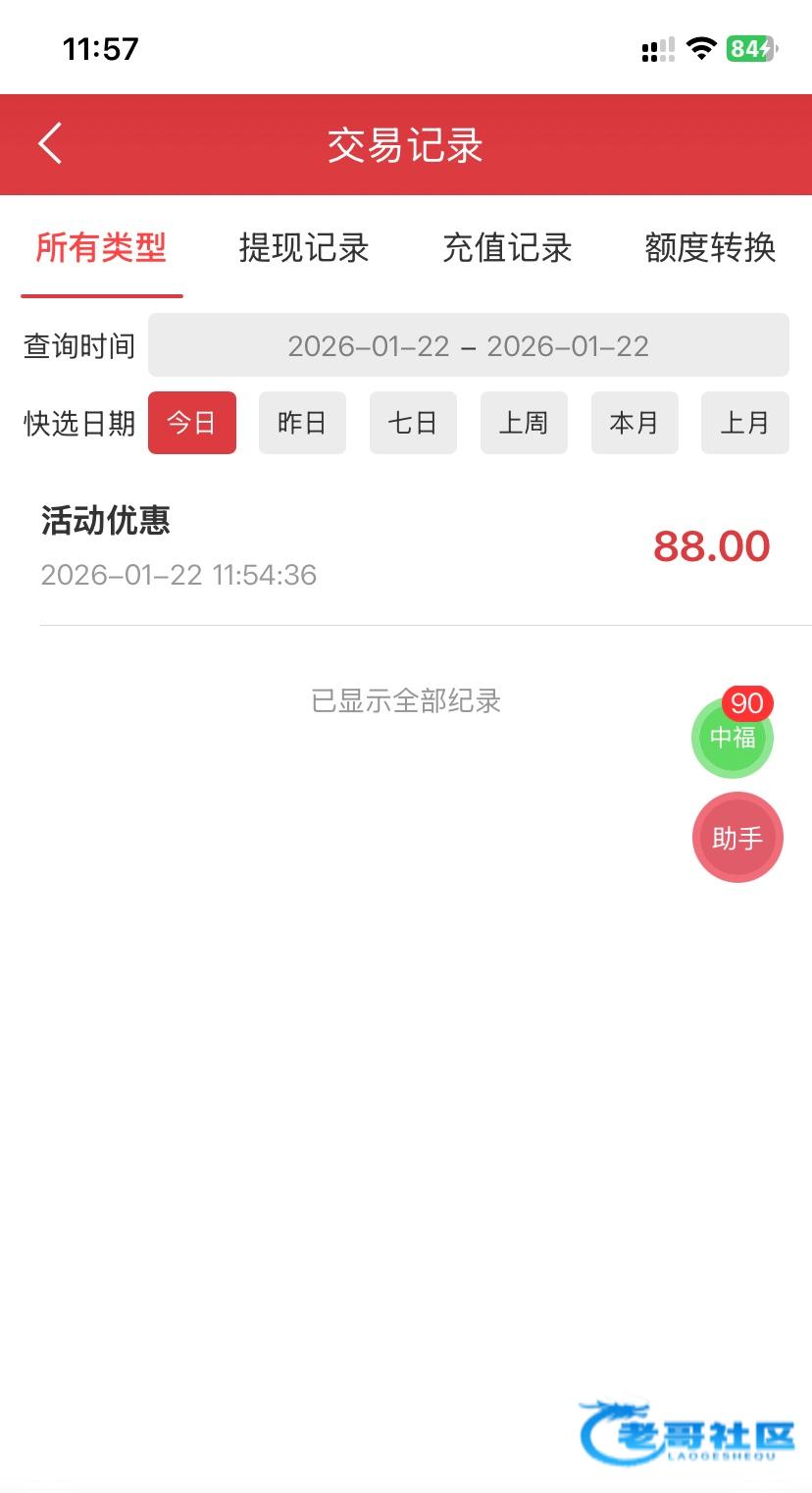The height and width of the screenshot is (1493, 812).
Task: Filter records by 上周
Action: tap(524, 423)
